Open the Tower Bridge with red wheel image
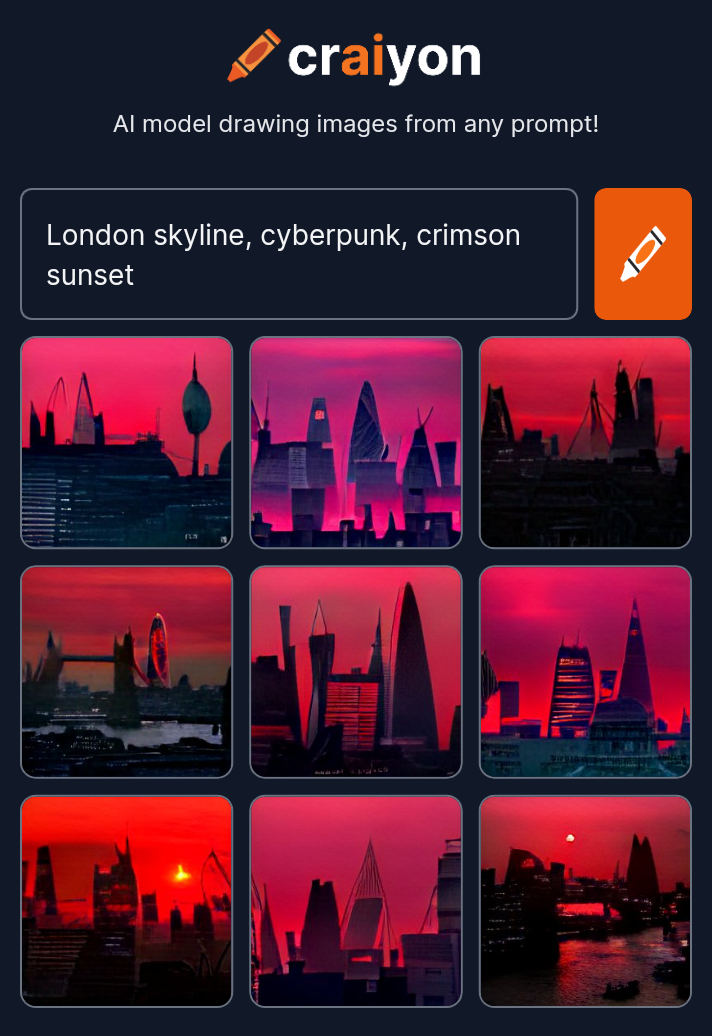This screenshot has width=712, height=1036. [126, 671]
